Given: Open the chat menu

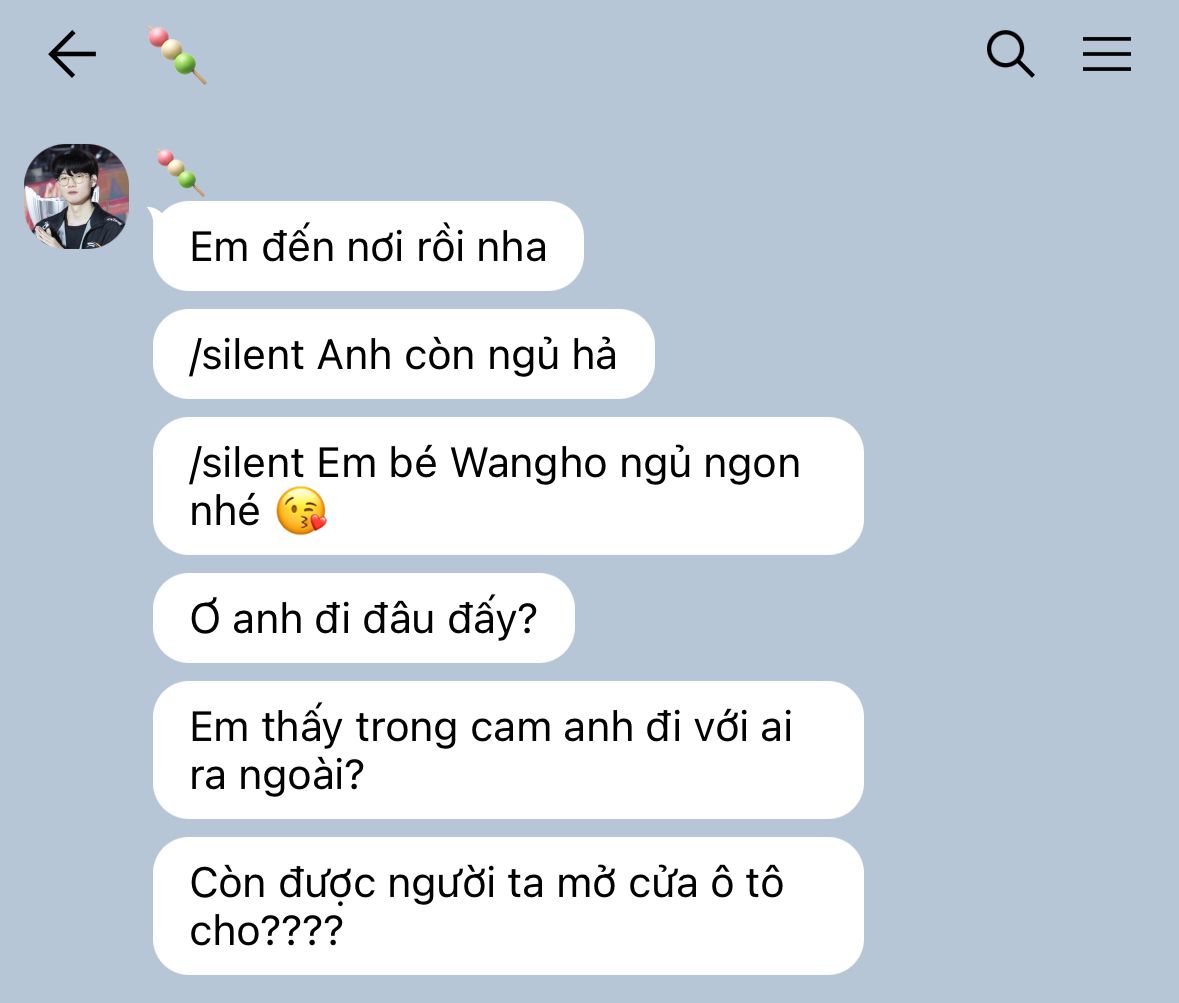Looking at the screenshot, I should click(1106, 54).
